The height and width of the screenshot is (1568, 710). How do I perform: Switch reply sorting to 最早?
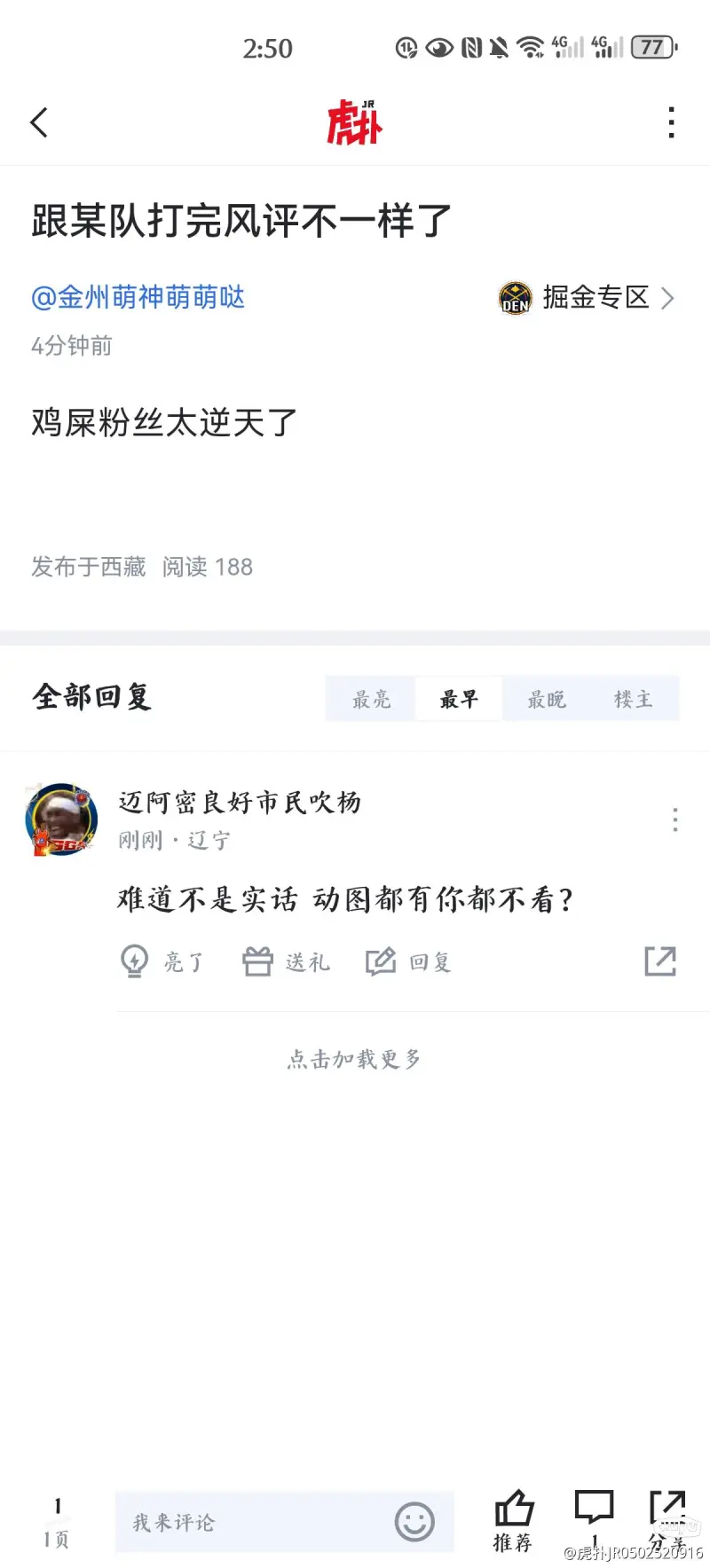[x=459, y=699]
